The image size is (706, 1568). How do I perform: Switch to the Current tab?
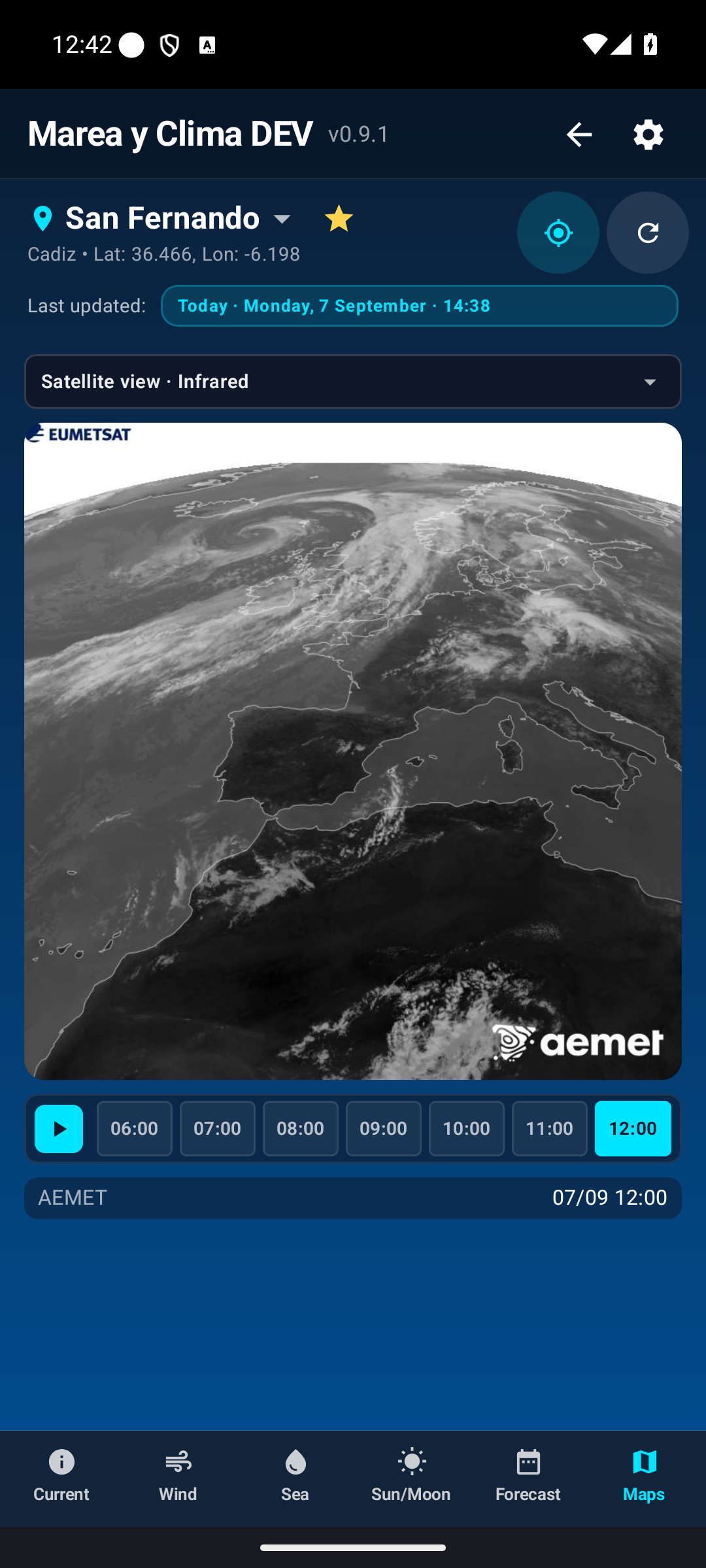tap(61, 1478)
